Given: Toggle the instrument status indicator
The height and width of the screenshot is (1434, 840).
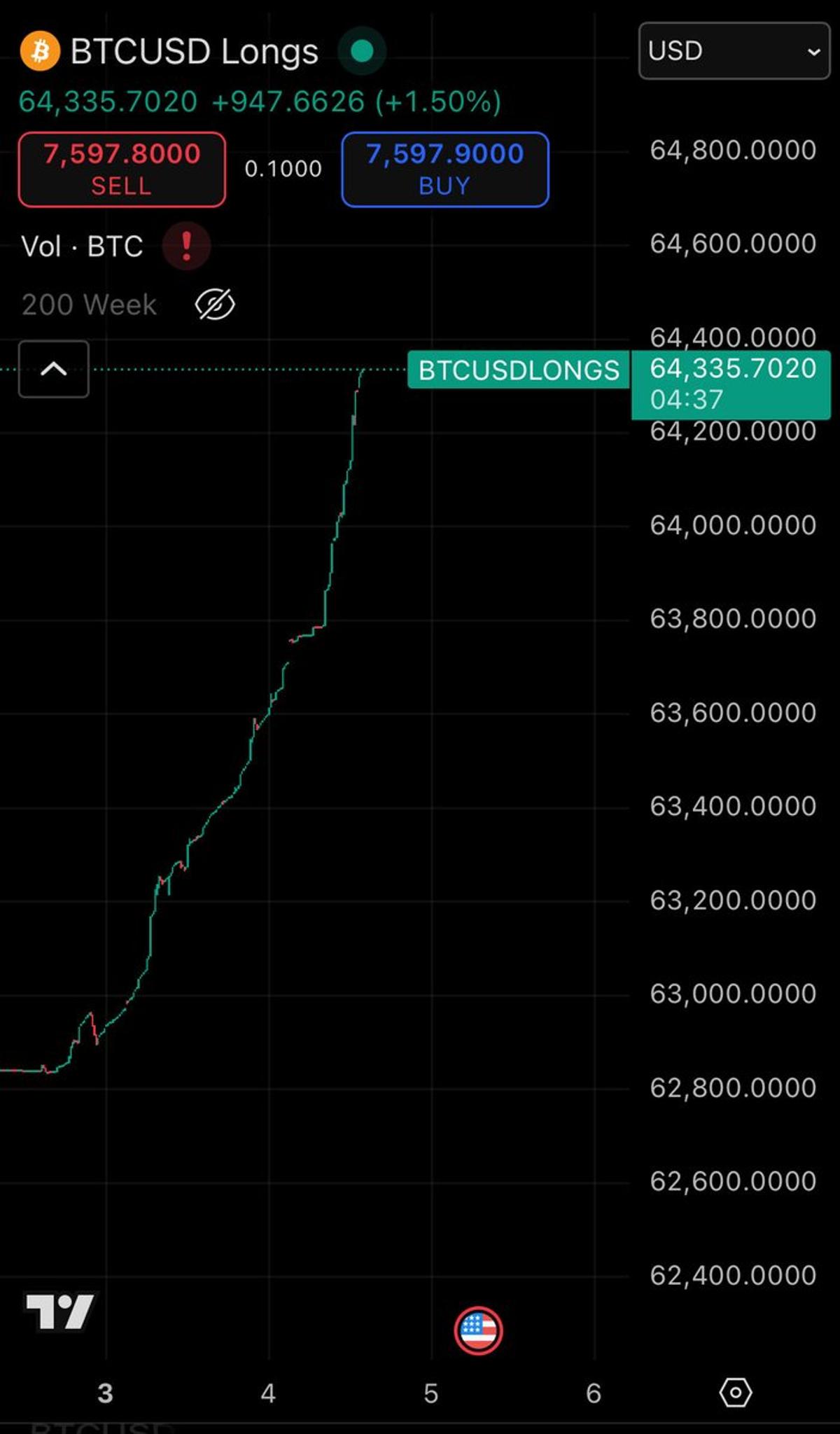Looking at the screenshot, I should pyautogui.click(x=362, y=50).
